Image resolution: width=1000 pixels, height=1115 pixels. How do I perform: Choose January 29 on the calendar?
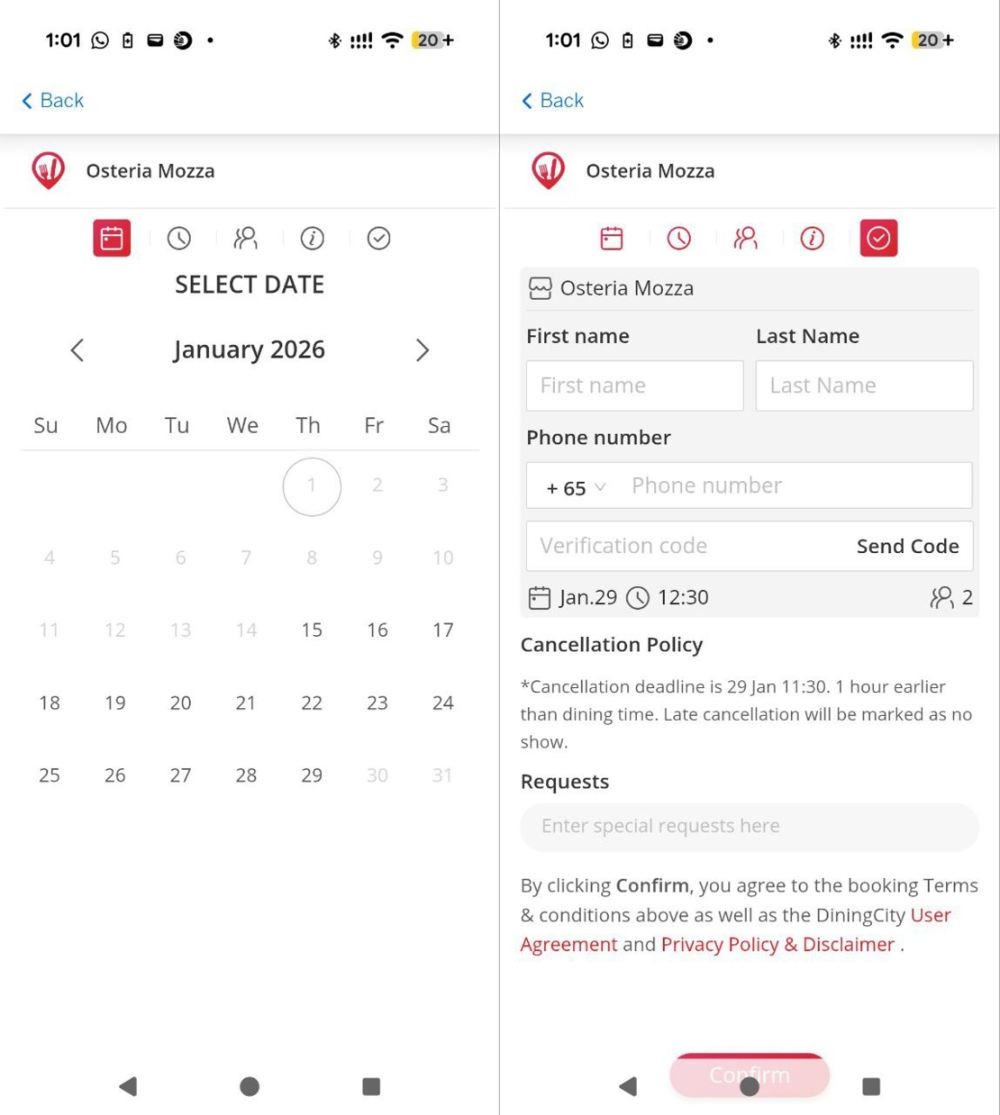point(311,775)
